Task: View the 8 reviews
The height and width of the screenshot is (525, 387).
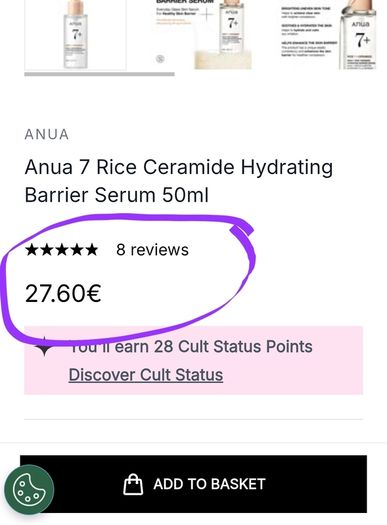Action: 152,250
